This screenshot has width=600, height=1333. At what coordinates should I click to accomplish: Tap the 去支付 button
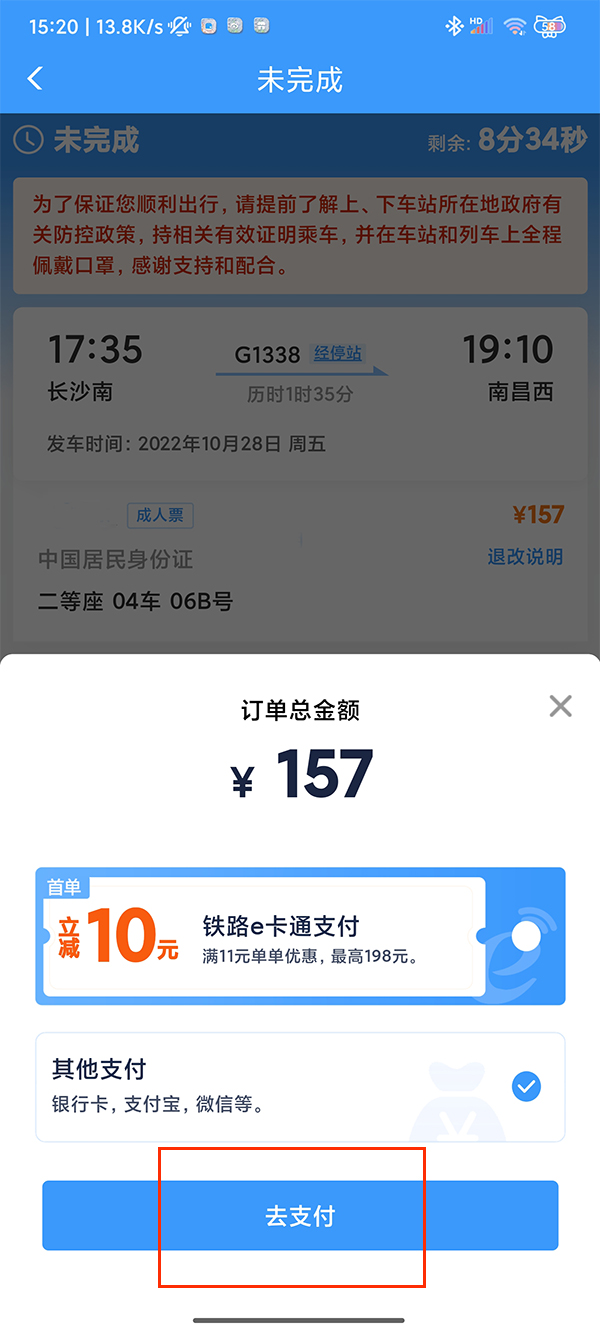[300, 1215]
